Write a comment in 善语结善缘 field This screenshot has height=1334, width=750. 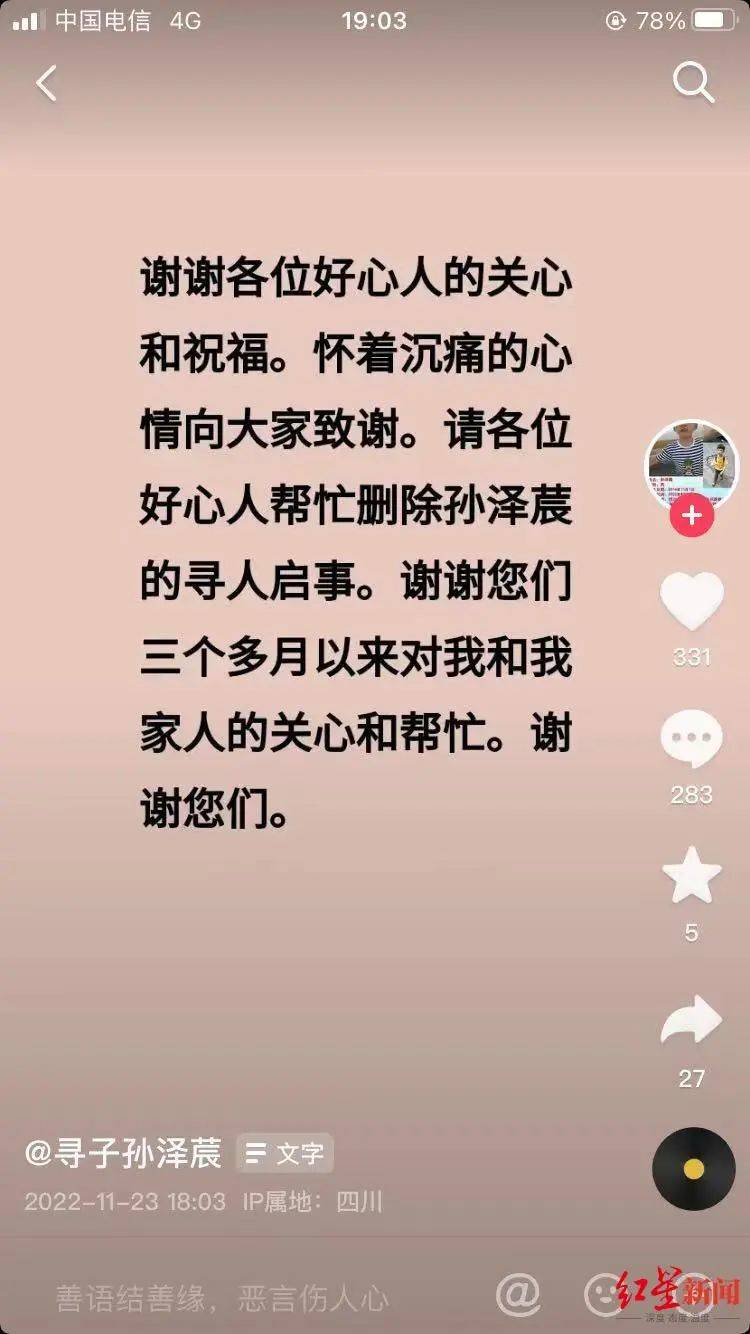[x=222, y=1298]
